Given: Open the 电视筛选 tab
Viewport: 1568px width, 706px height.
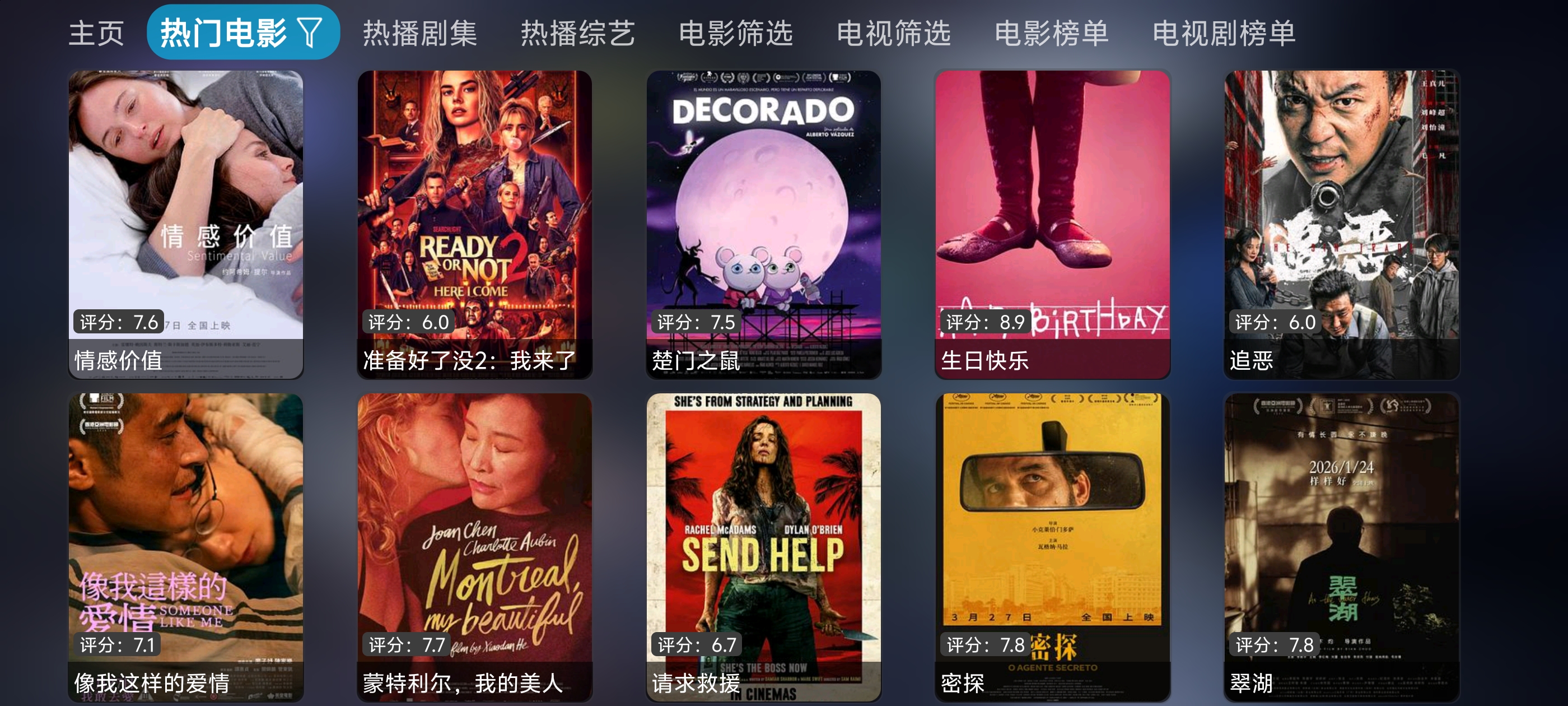Looking at the screenshot, I should coord(894,33).
